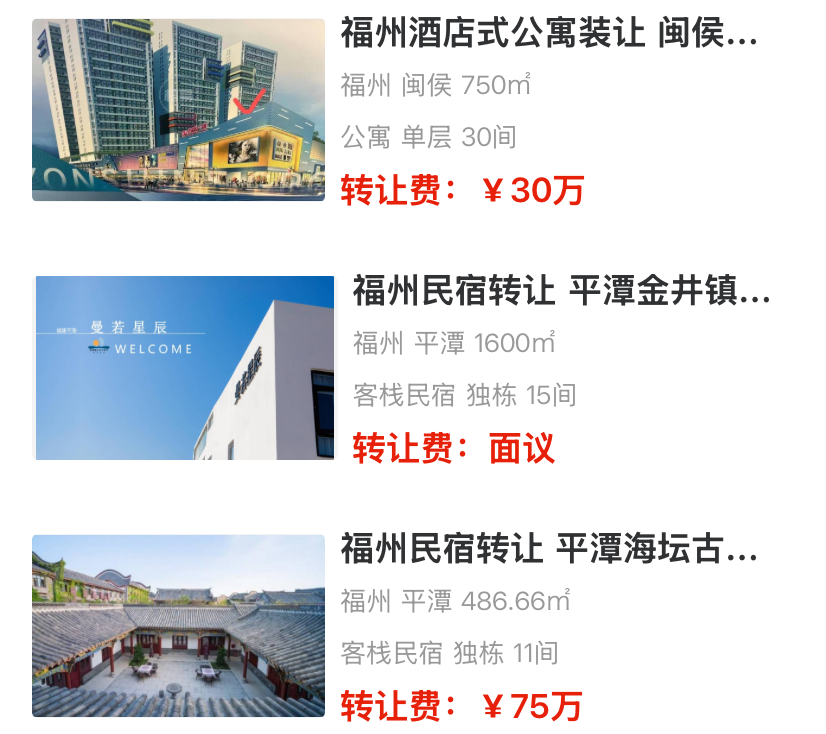Viewport: 826px width, 734px height.
Task: Open the 福州酒店式公寓装让 闽侯 listing
Action: click(548, 36)
